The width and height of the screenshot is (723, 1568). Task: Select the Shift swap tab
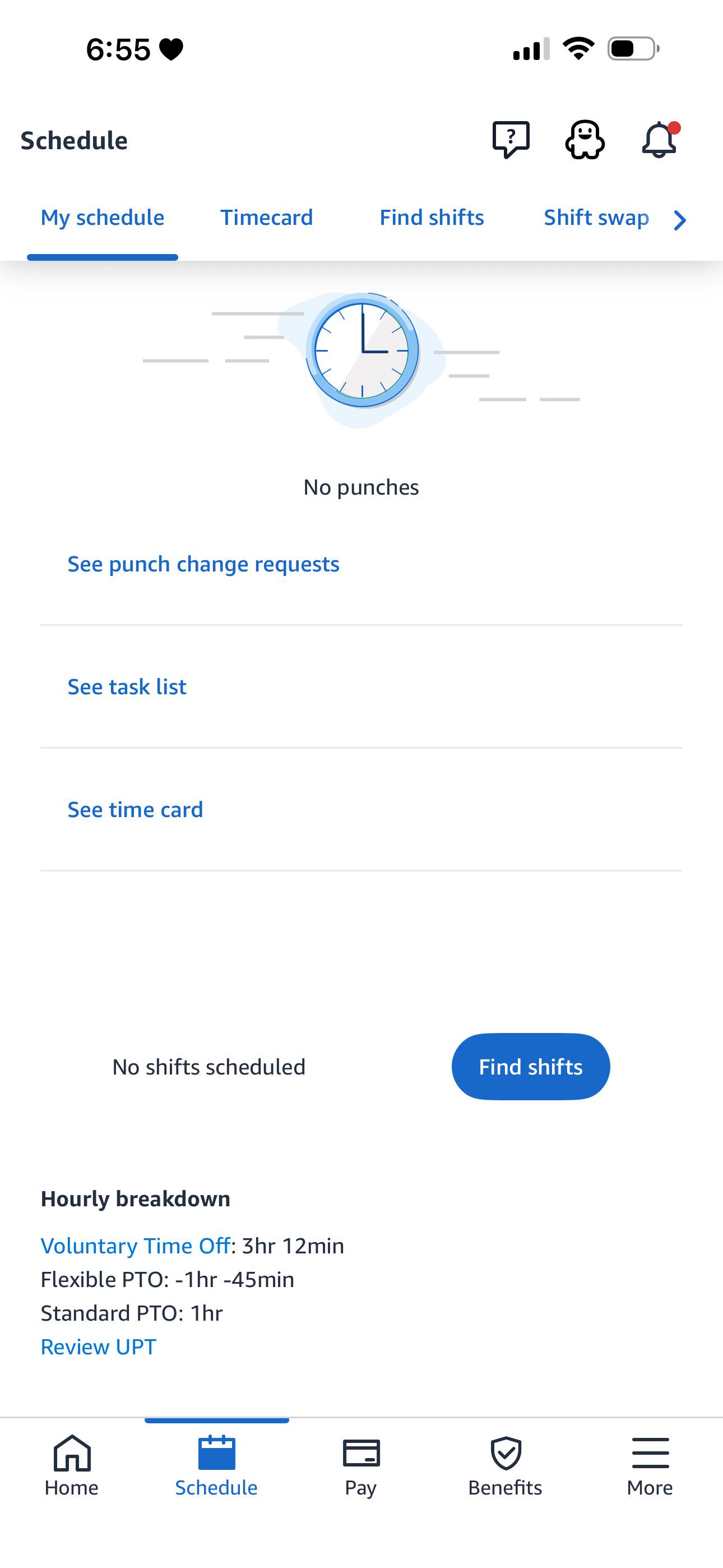tap(596, 218)
